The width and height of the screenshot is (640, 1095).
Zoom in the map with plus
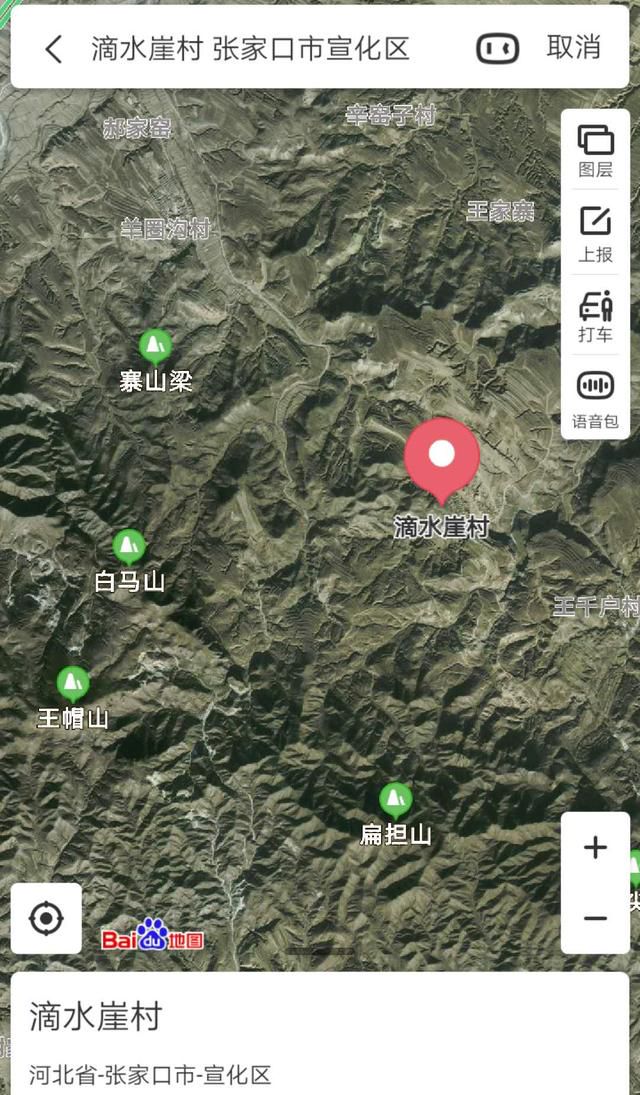click(x=595, y=848)
